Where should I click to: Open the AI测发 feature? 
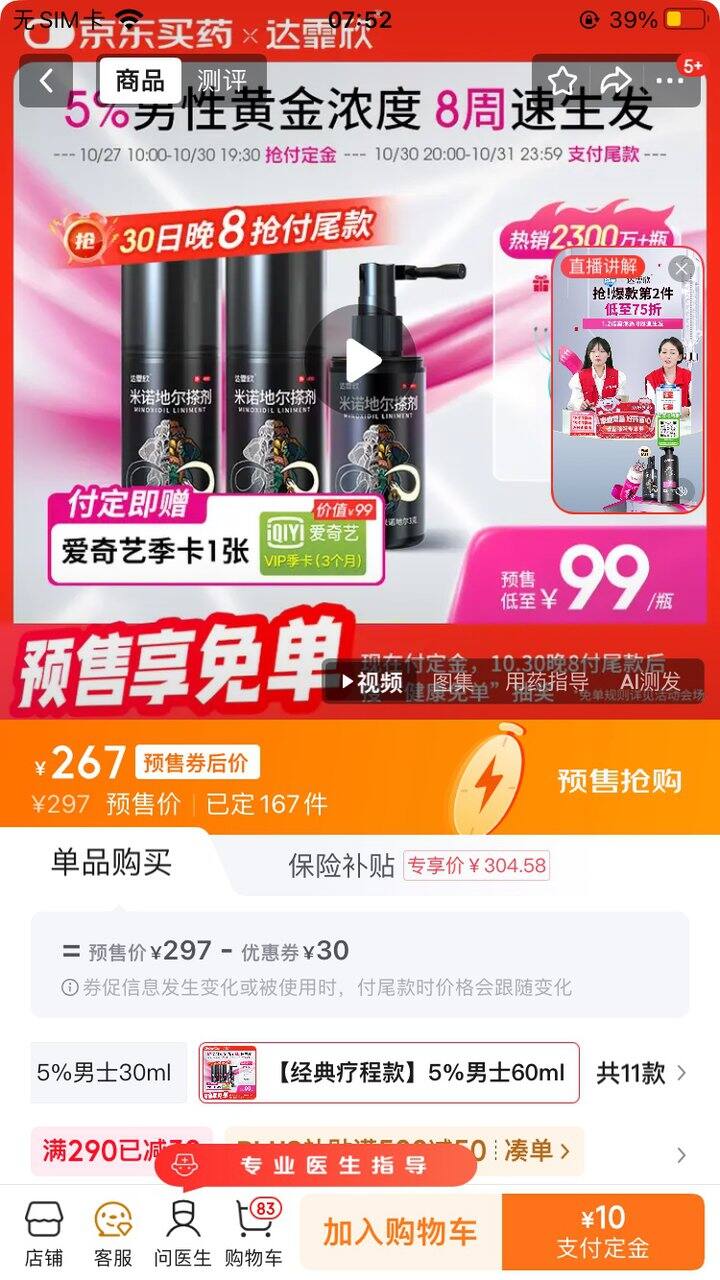click(x=650, y=682)
